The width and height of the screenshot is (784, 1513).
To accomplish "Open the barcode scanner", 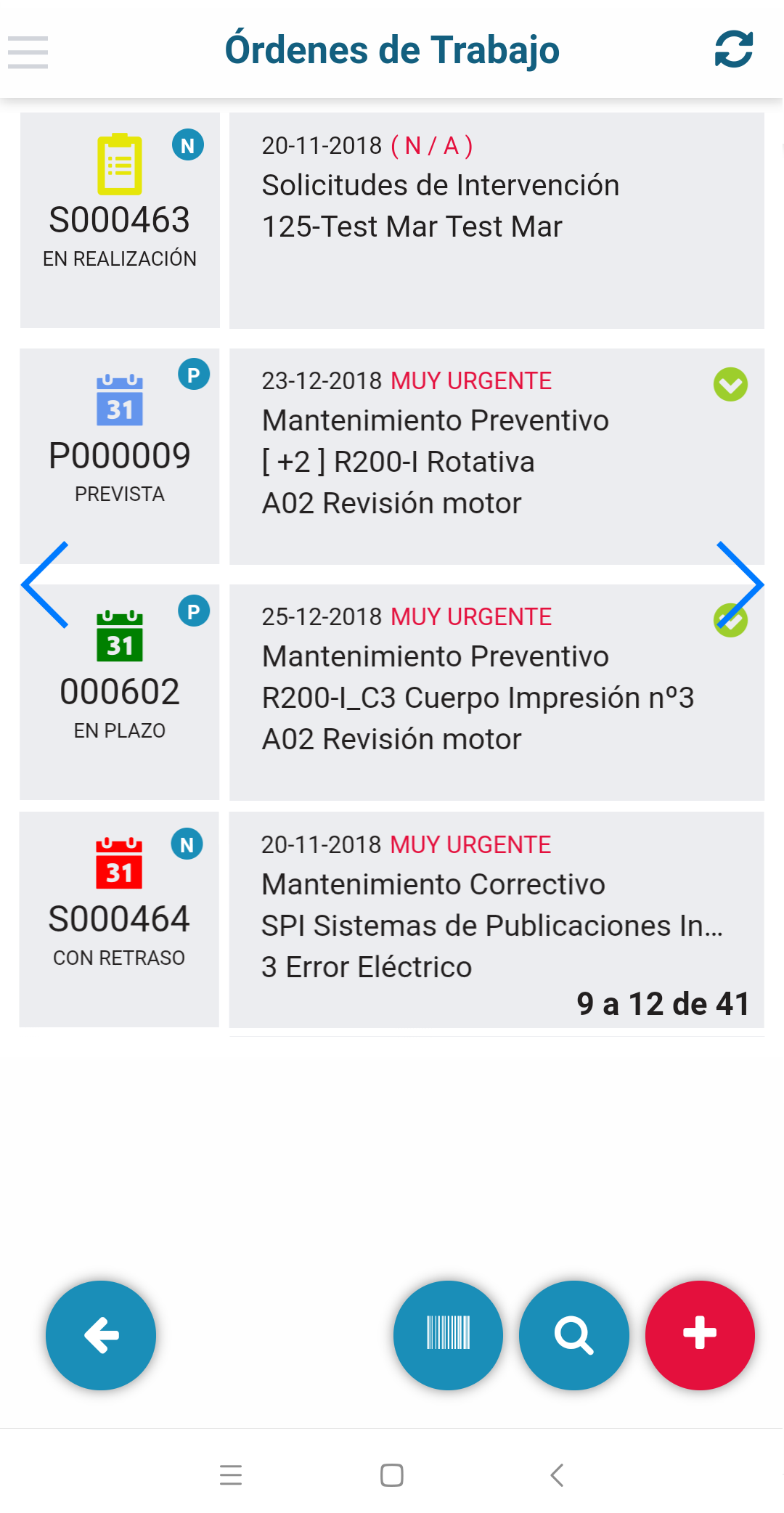I will click(447, 1336).
